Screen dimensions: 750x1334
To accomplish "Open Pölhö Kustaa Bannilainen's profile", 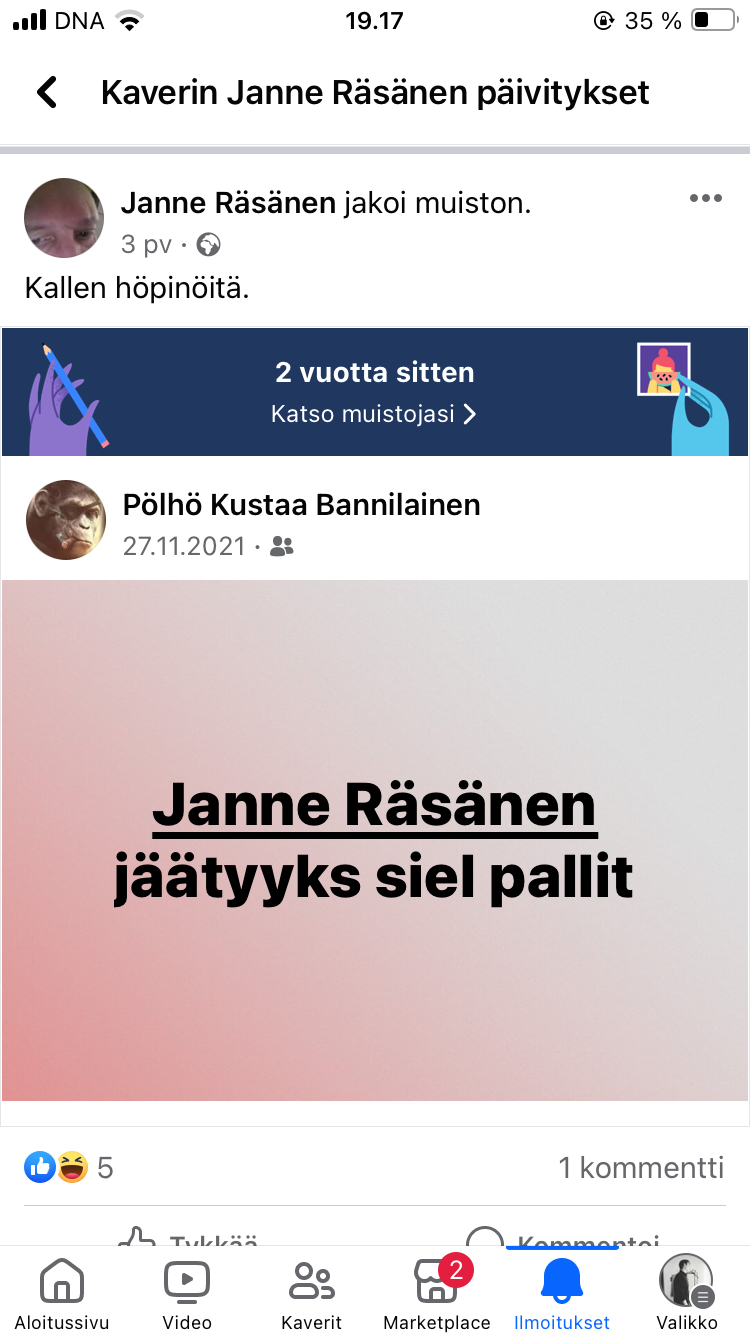I will (301, 505).
